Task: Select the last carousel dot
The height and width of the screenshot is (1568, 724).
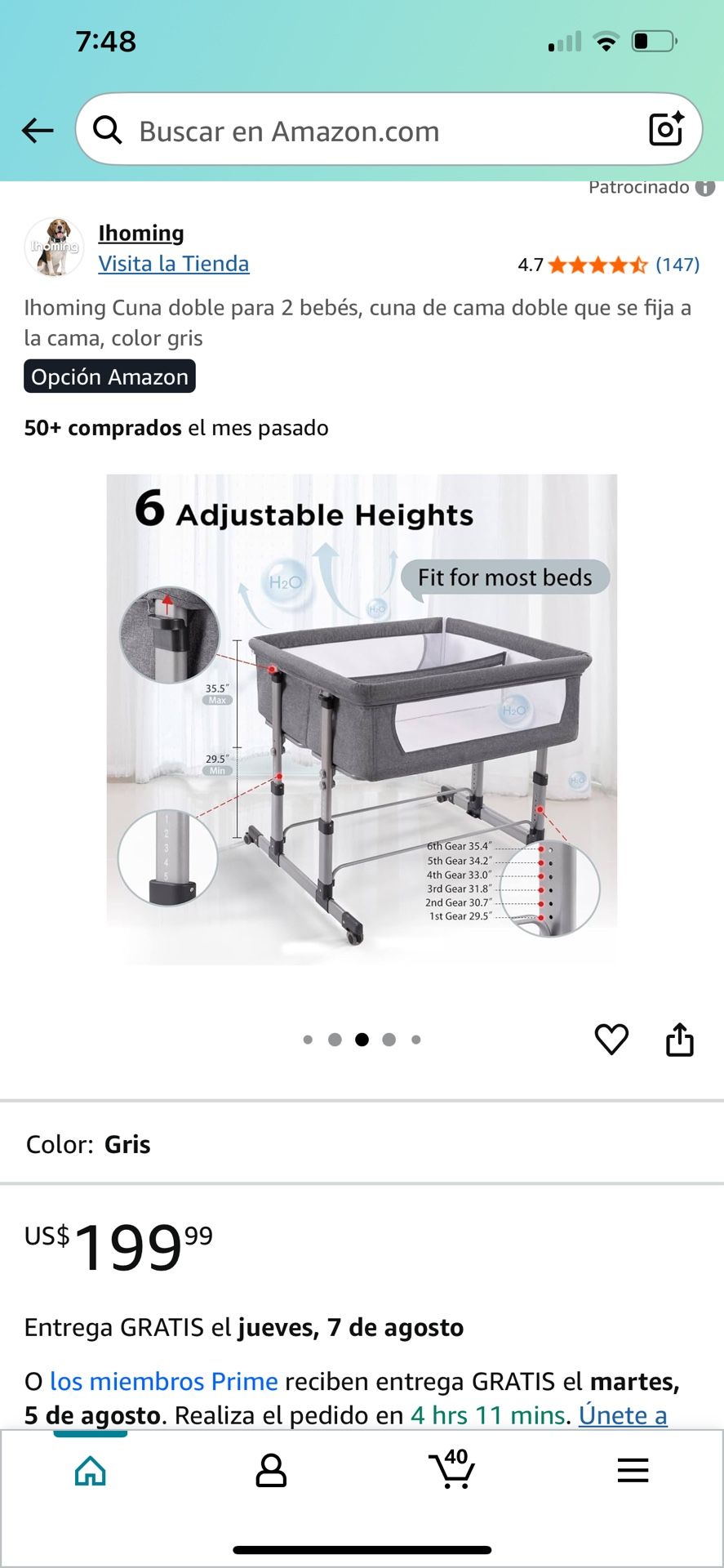Action: pyautogui.click(x=415, y=1039)
